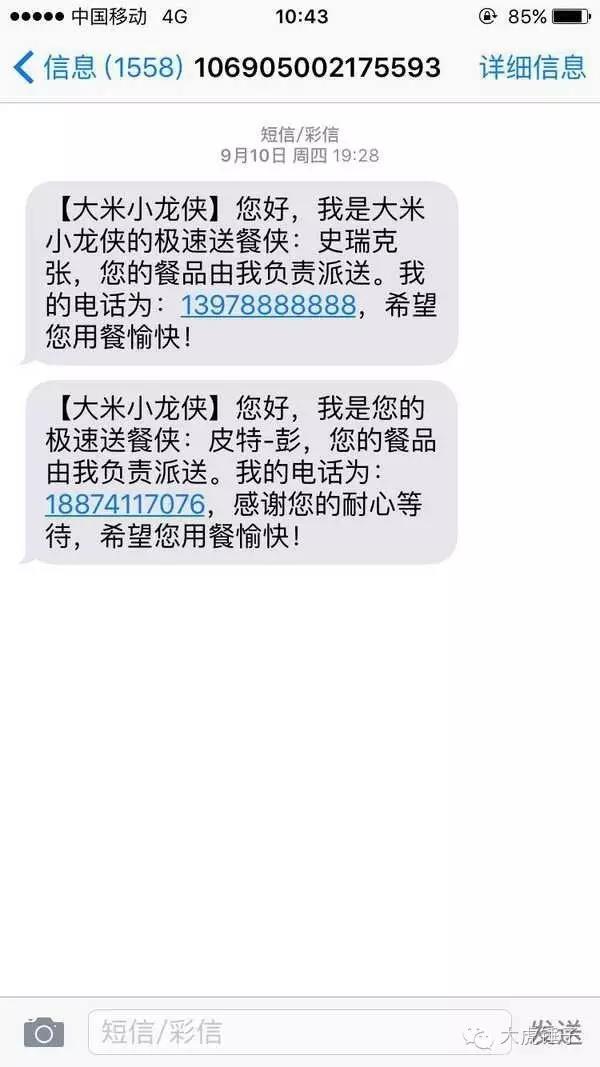Tap the phone number link 18874117076

point(125,503)
